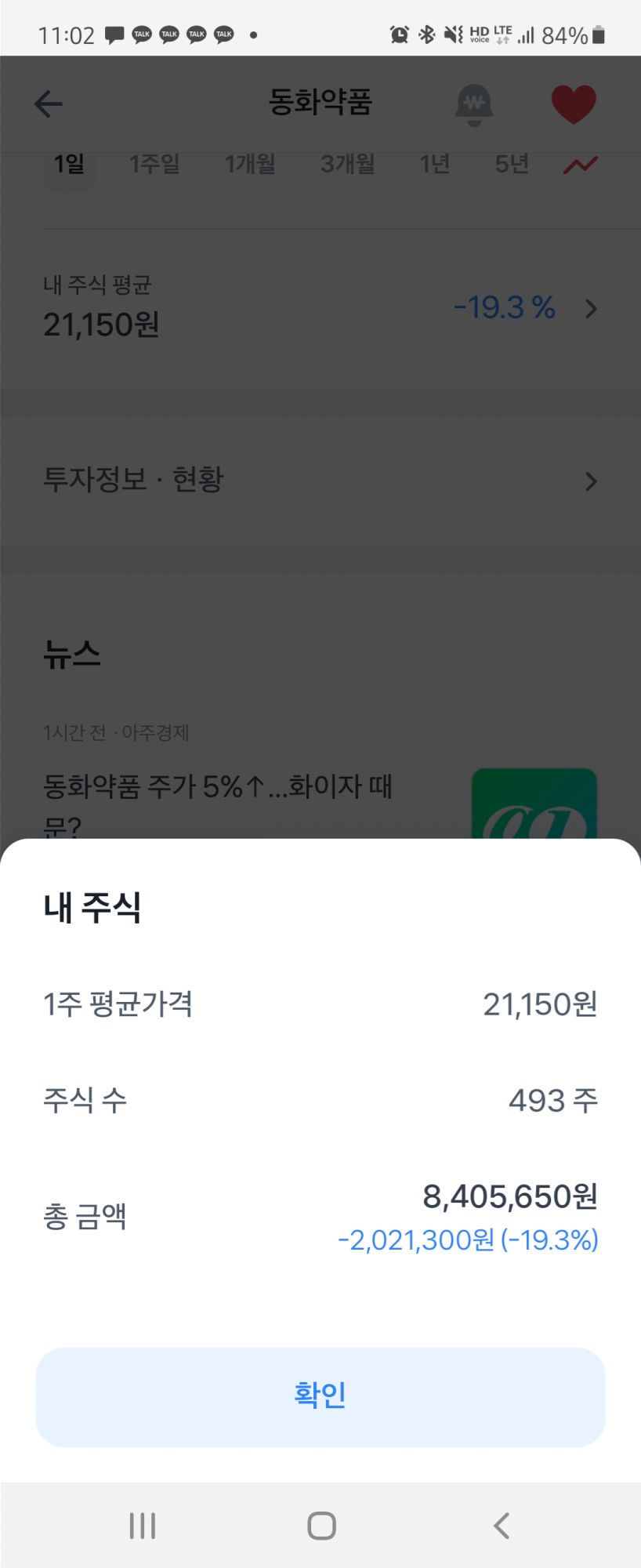Enable the 5년 chart range
This screenshot has width=641, height=1568.
[511, 164]
